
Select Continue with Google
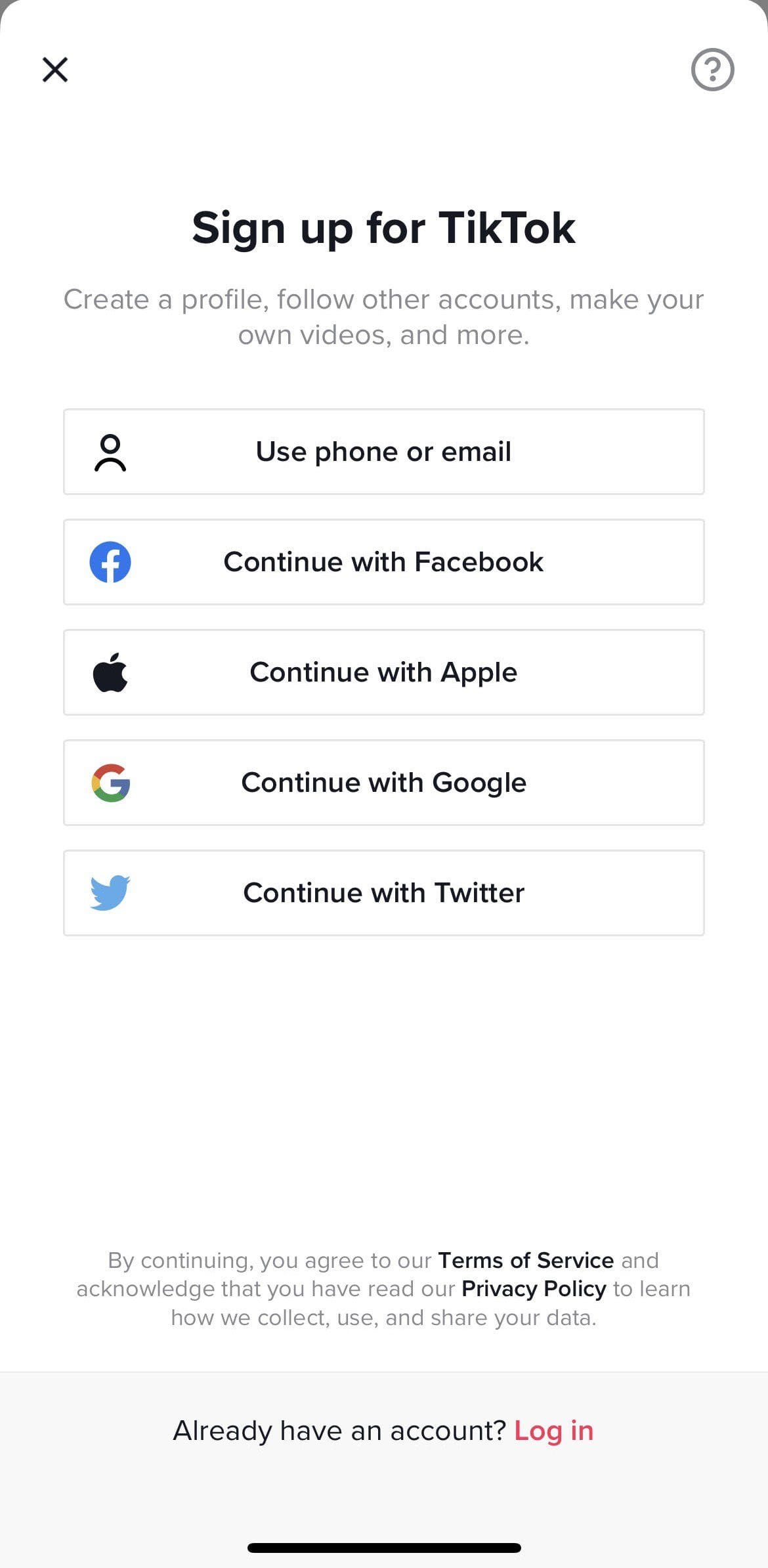pyautogui.click(x=384, y=783)
